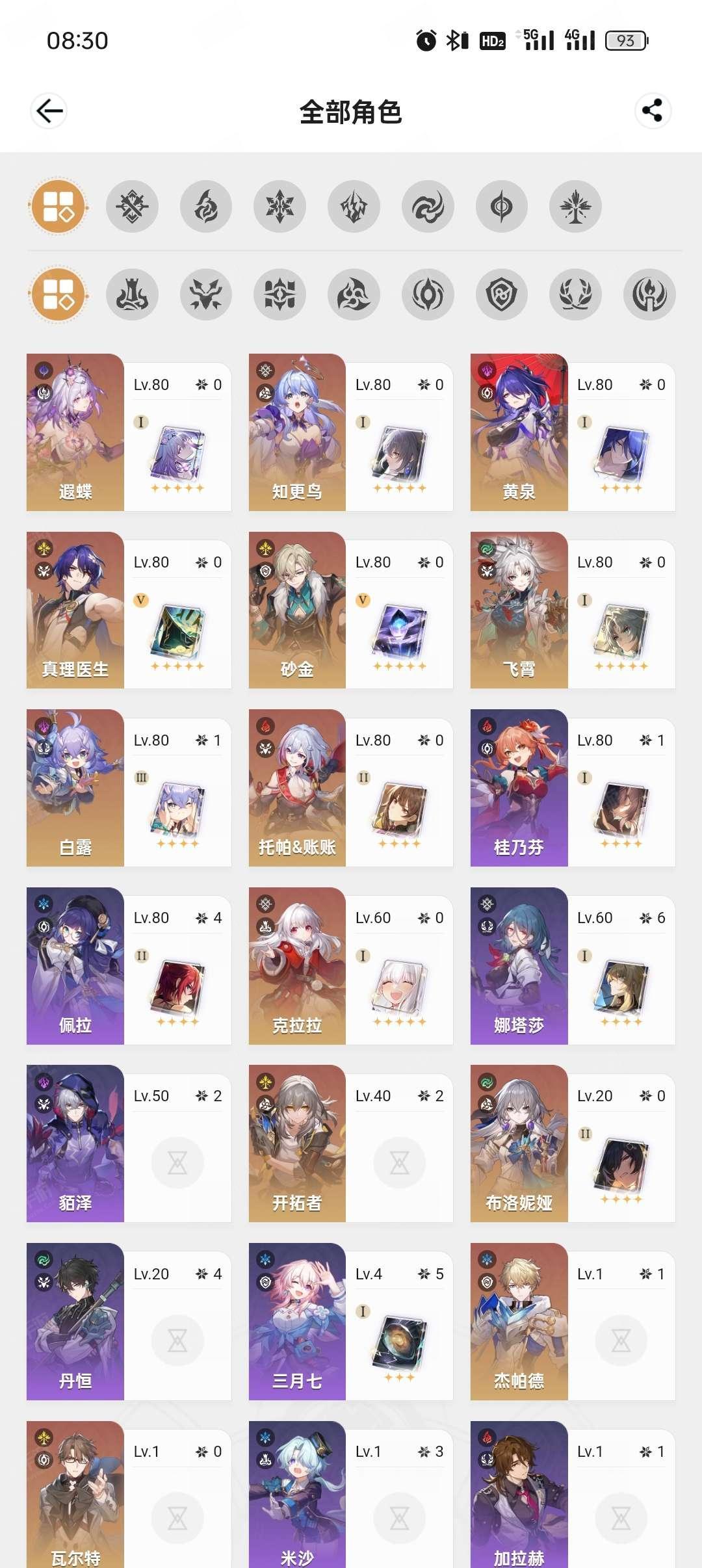View 黄泉 character details

coord(573,432)
